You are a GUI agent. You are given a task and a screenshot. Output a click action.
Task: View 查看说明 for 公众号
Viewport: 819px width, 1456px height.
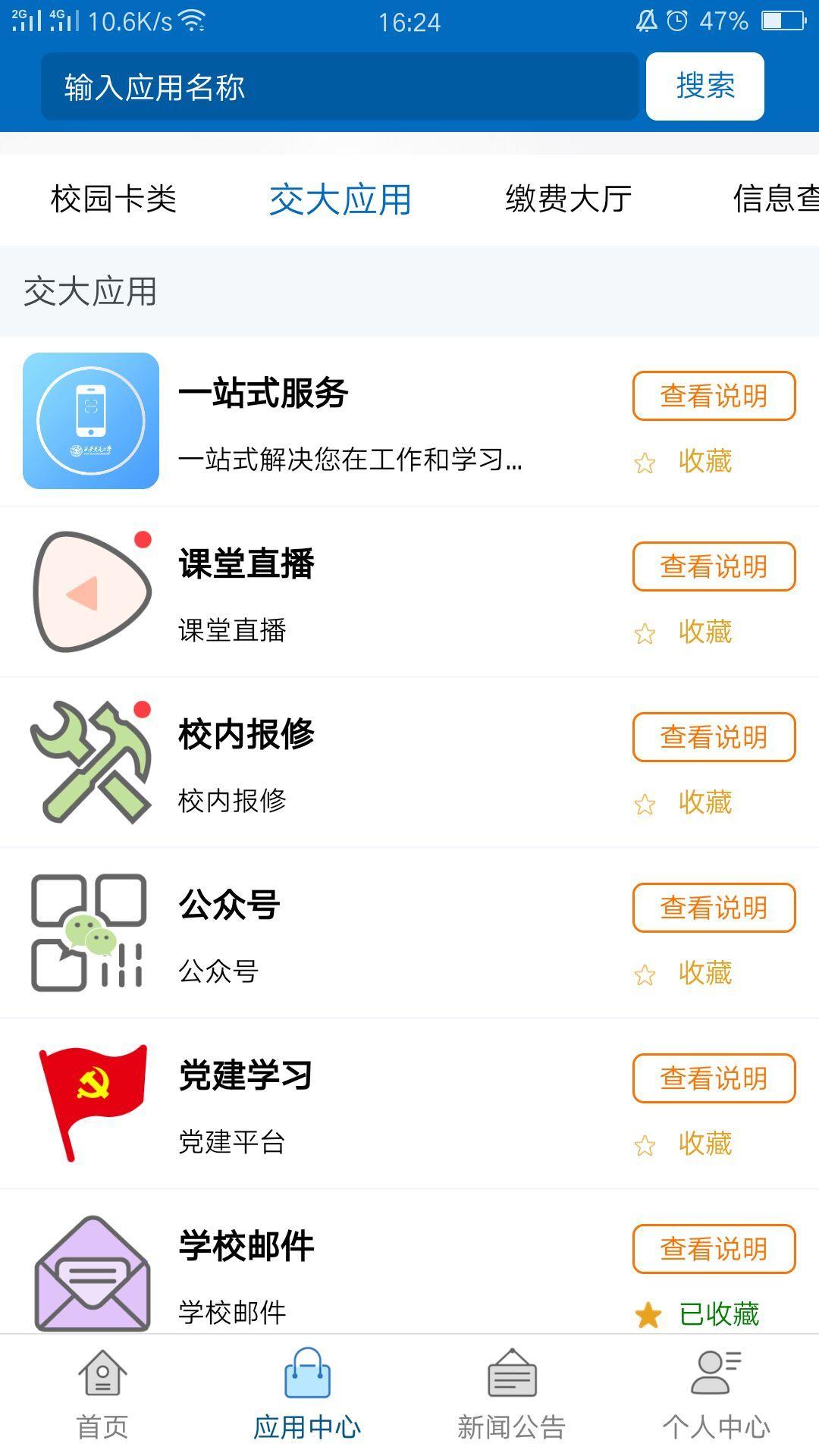[x=714, y=908]
